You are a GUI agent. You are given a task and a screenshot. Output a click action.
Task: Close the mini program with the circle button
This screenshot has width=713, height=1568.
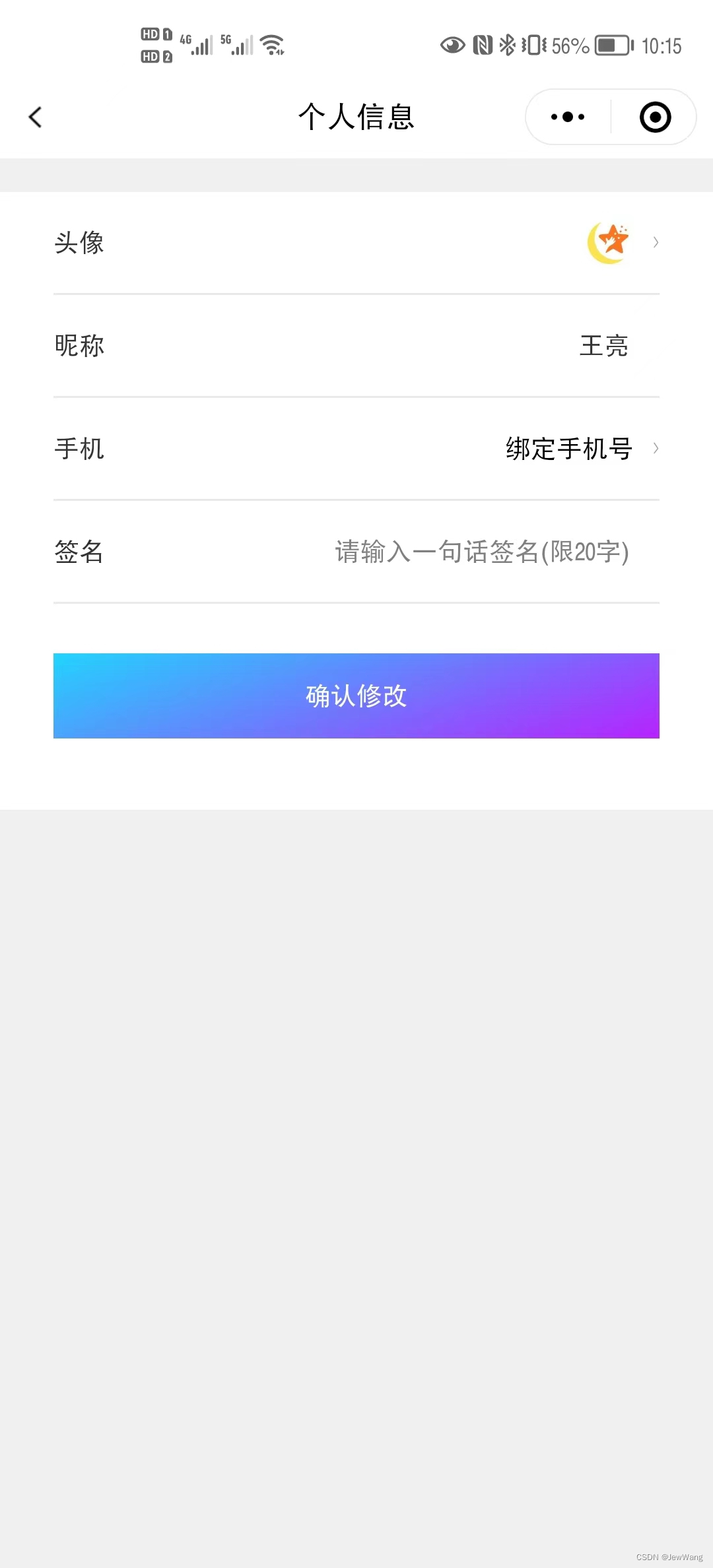[x=655, y=117]
